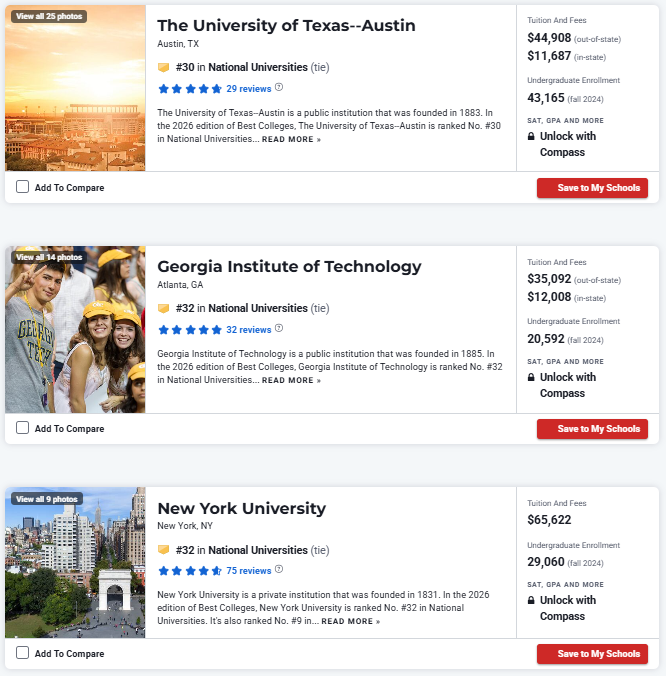Read more about University of Texas--Austin
Screen dimensions: 666x676
(291, 140)
